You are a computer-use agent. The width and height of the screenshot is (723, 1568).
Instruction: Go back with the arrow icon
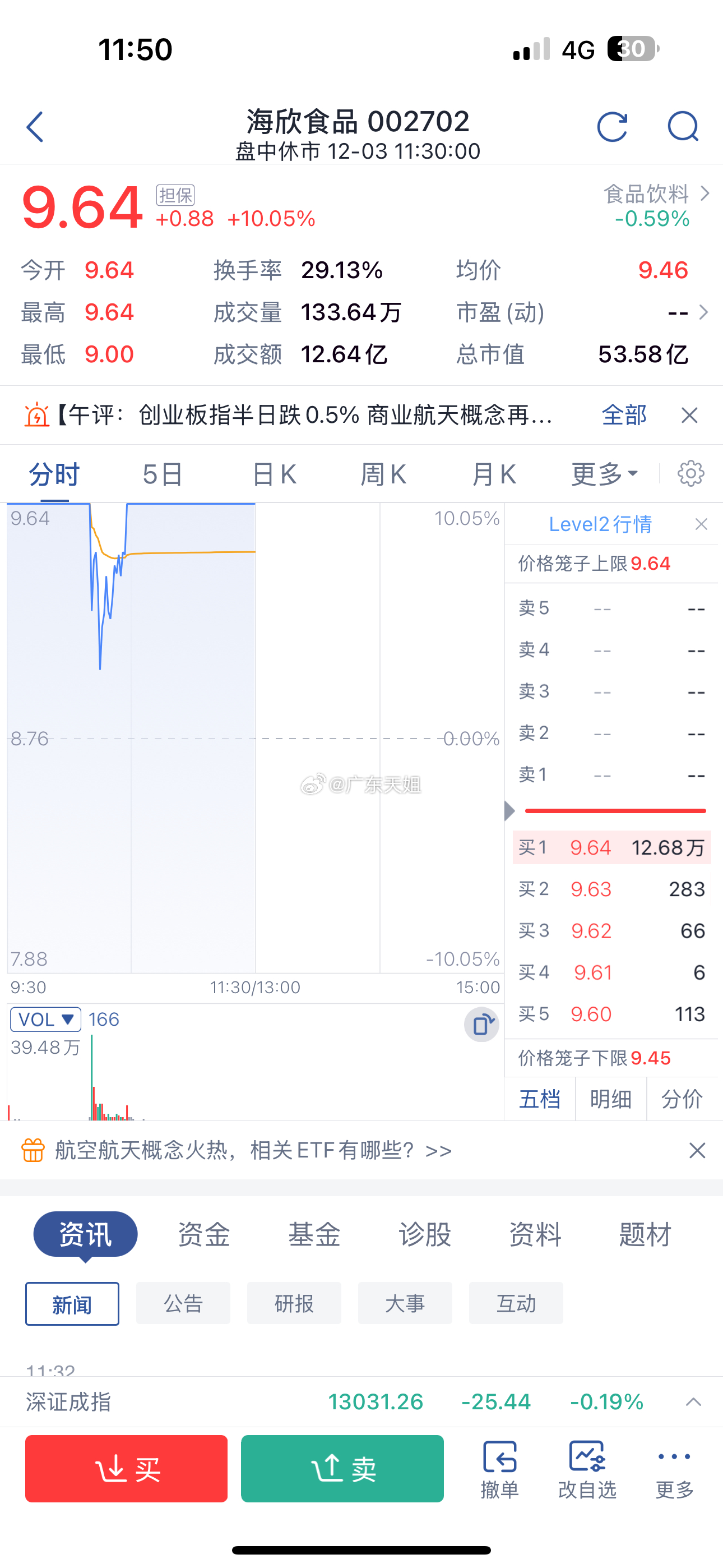click(x=35, y=128)
